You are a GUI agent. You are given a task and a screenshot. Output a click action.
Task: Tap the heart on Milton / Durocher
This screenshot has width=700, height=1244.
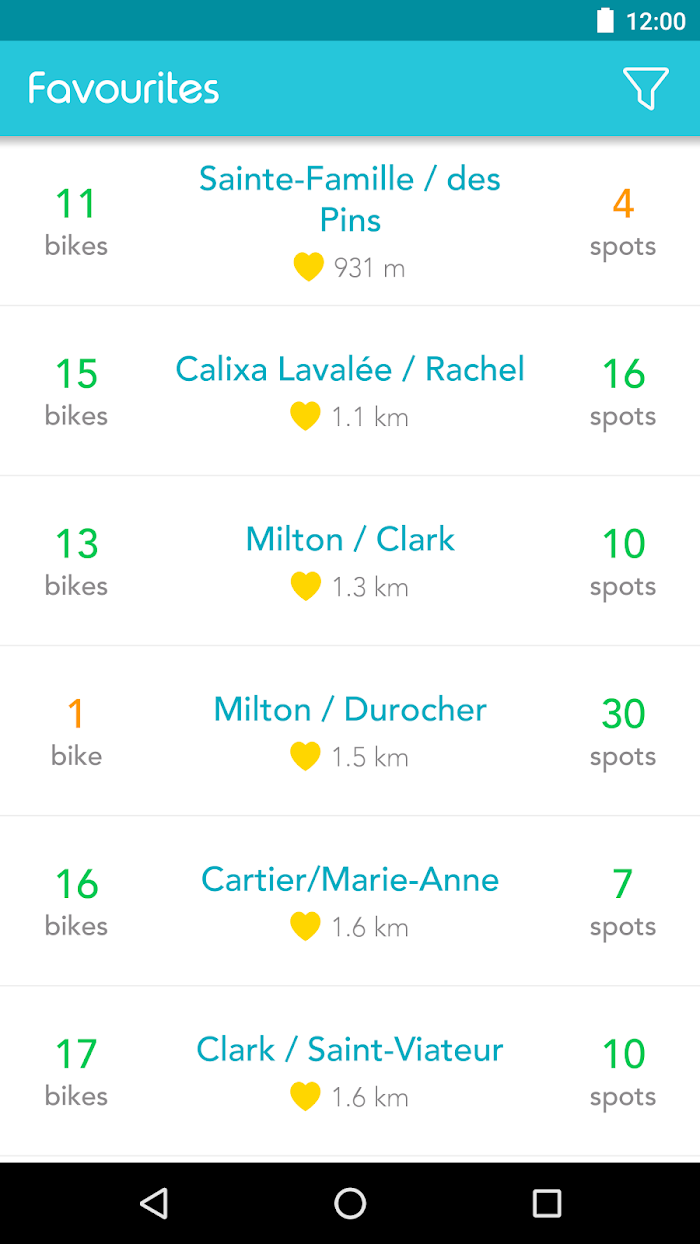point(305,757)
